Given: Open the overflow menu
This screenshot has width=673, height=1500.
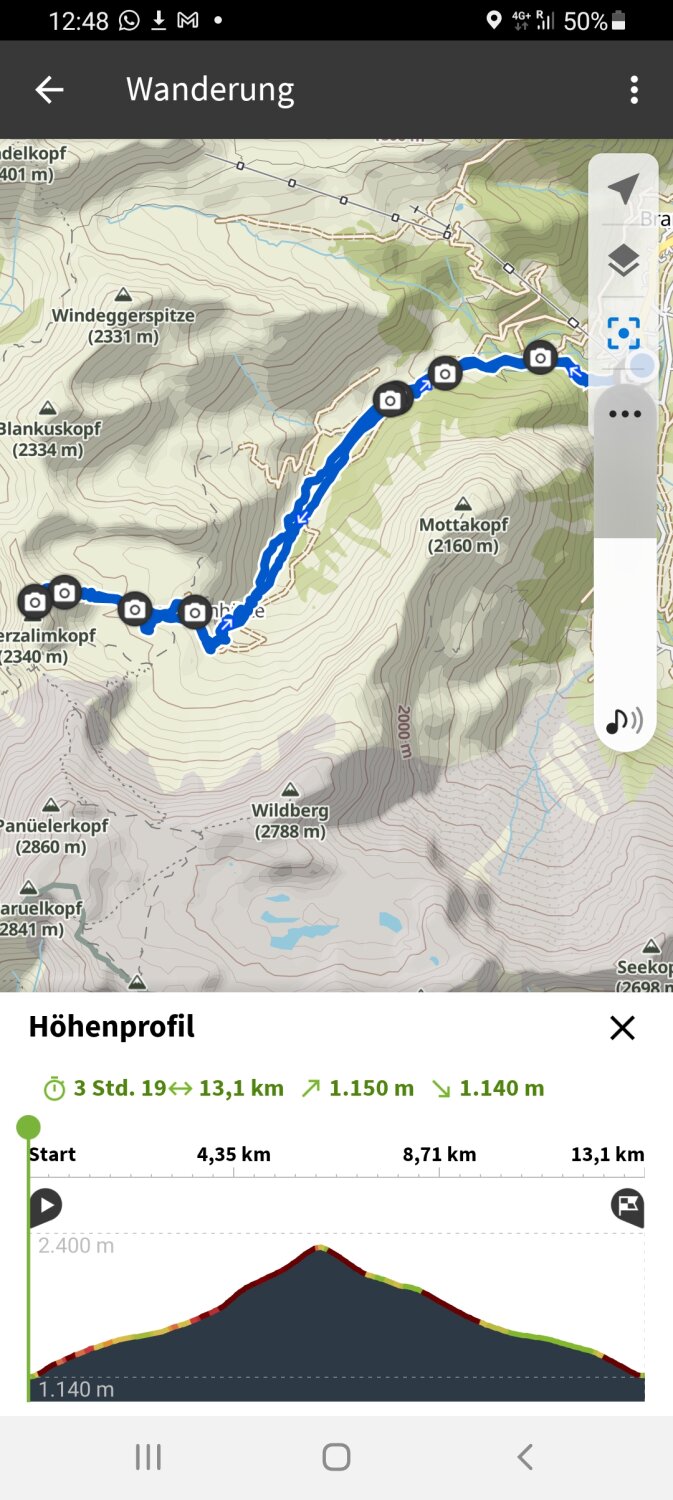Looking at the screenshot, I should (634, 90).
